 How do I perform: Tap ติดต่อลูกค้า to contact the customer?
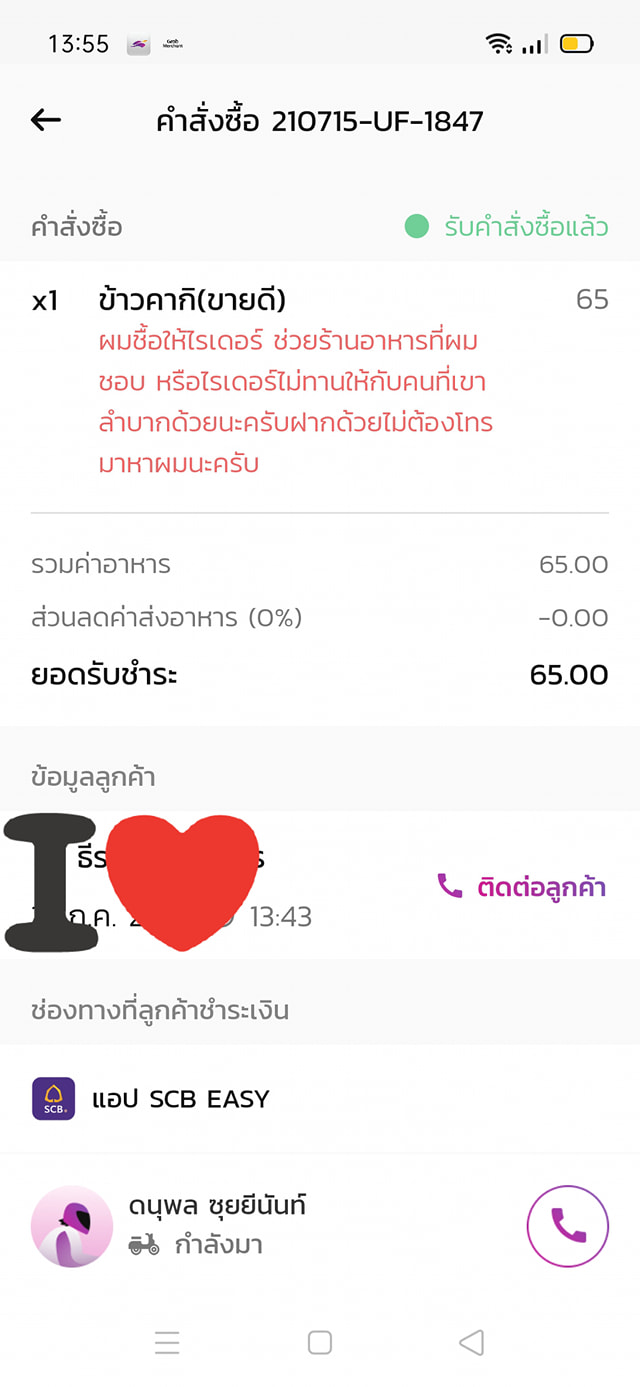522,887
